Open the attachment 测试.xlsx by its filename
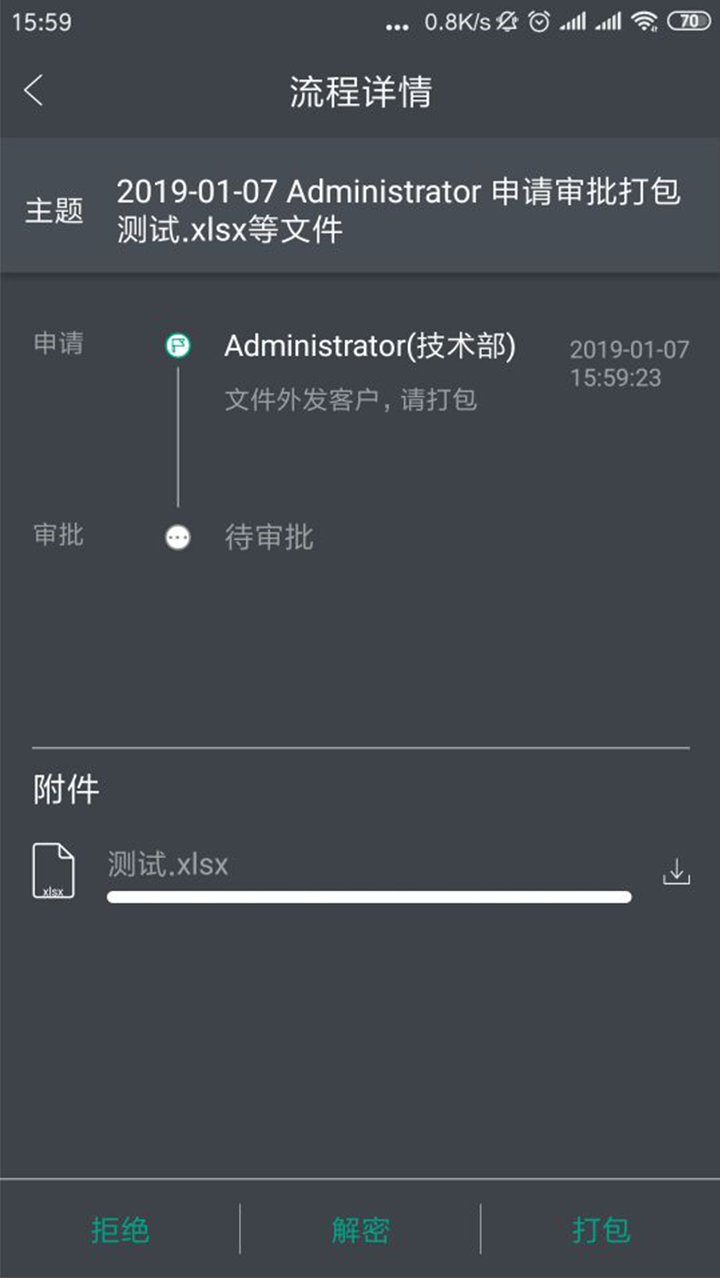The image size is (720, 1280). (x=166, y=864)
